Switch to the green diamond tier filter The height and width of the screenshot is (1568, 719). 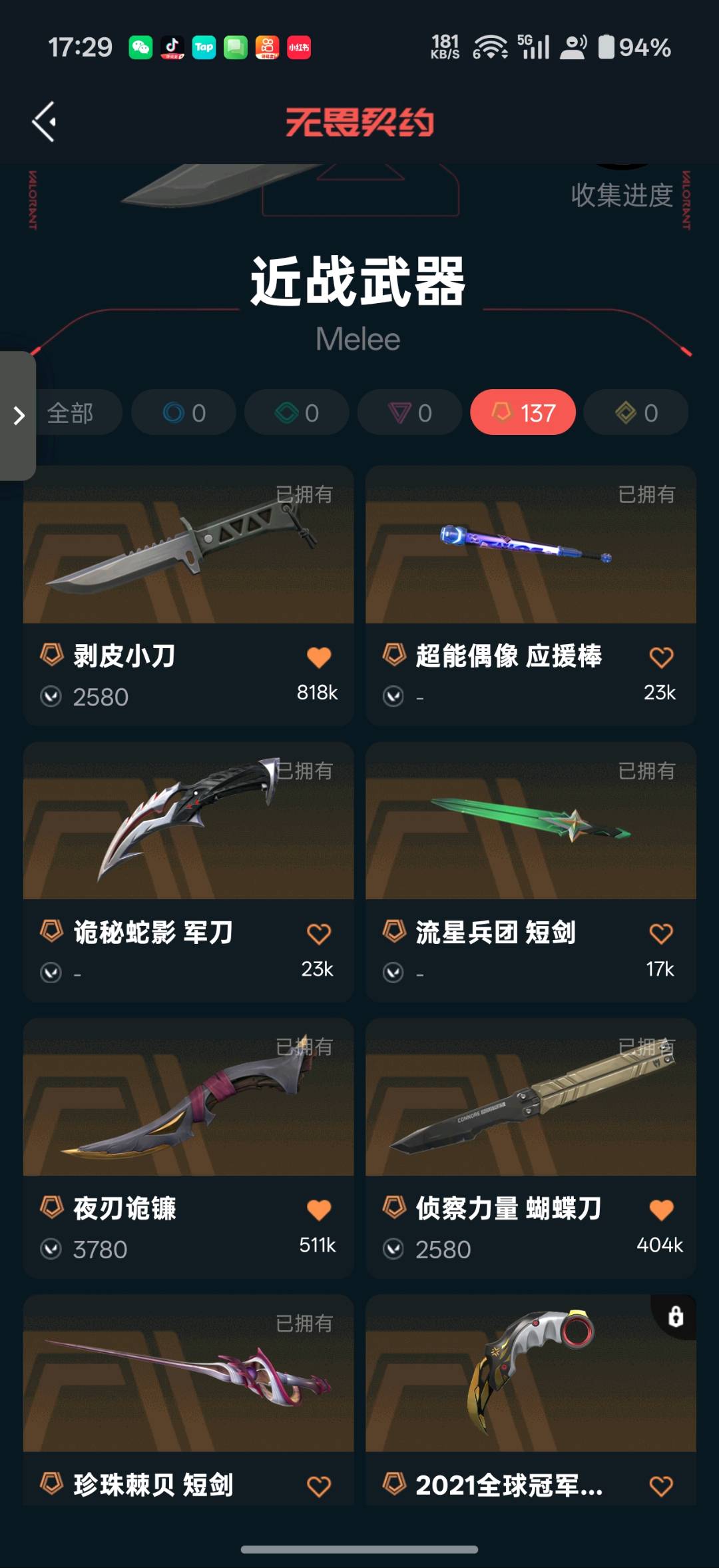coord(297,413)
